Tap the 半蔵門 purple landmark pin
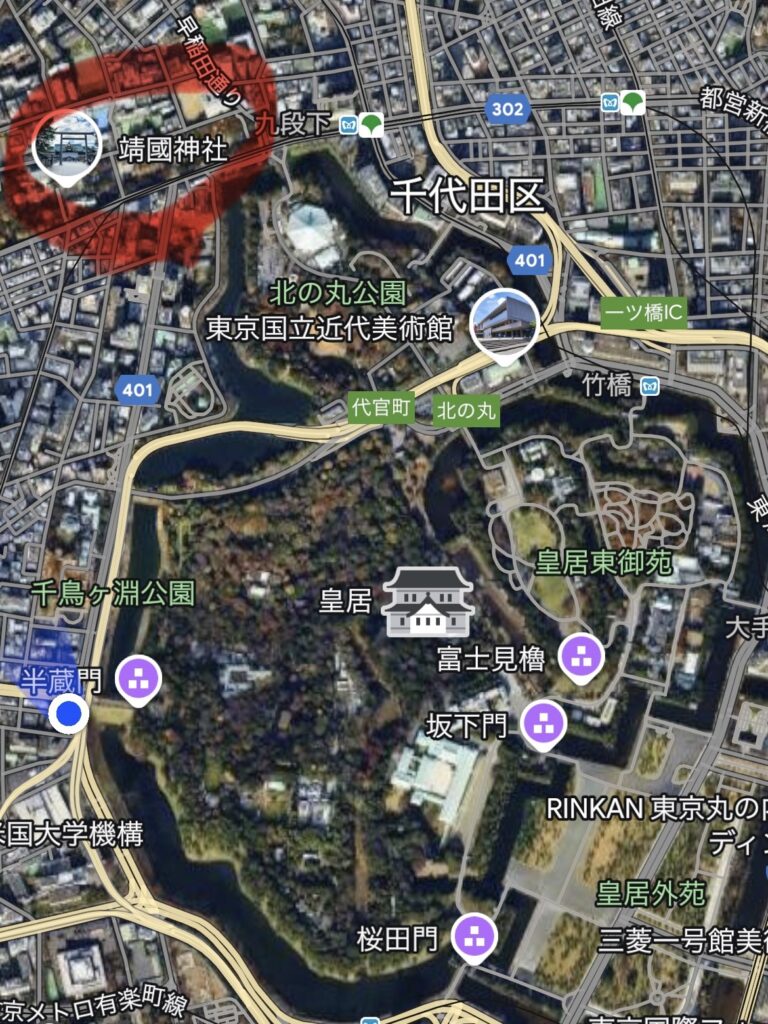 [x=139, y=679]
